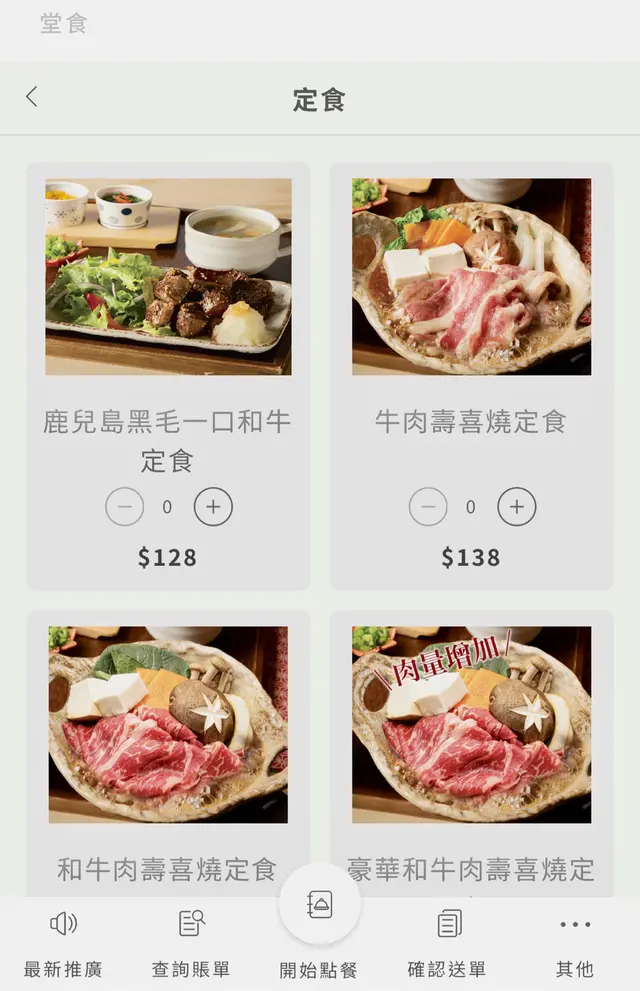The image size is (640, 991).
Task: Increase quantity of 鹿兒島黑毛一口和牛定食
Action: coord(213,507)
